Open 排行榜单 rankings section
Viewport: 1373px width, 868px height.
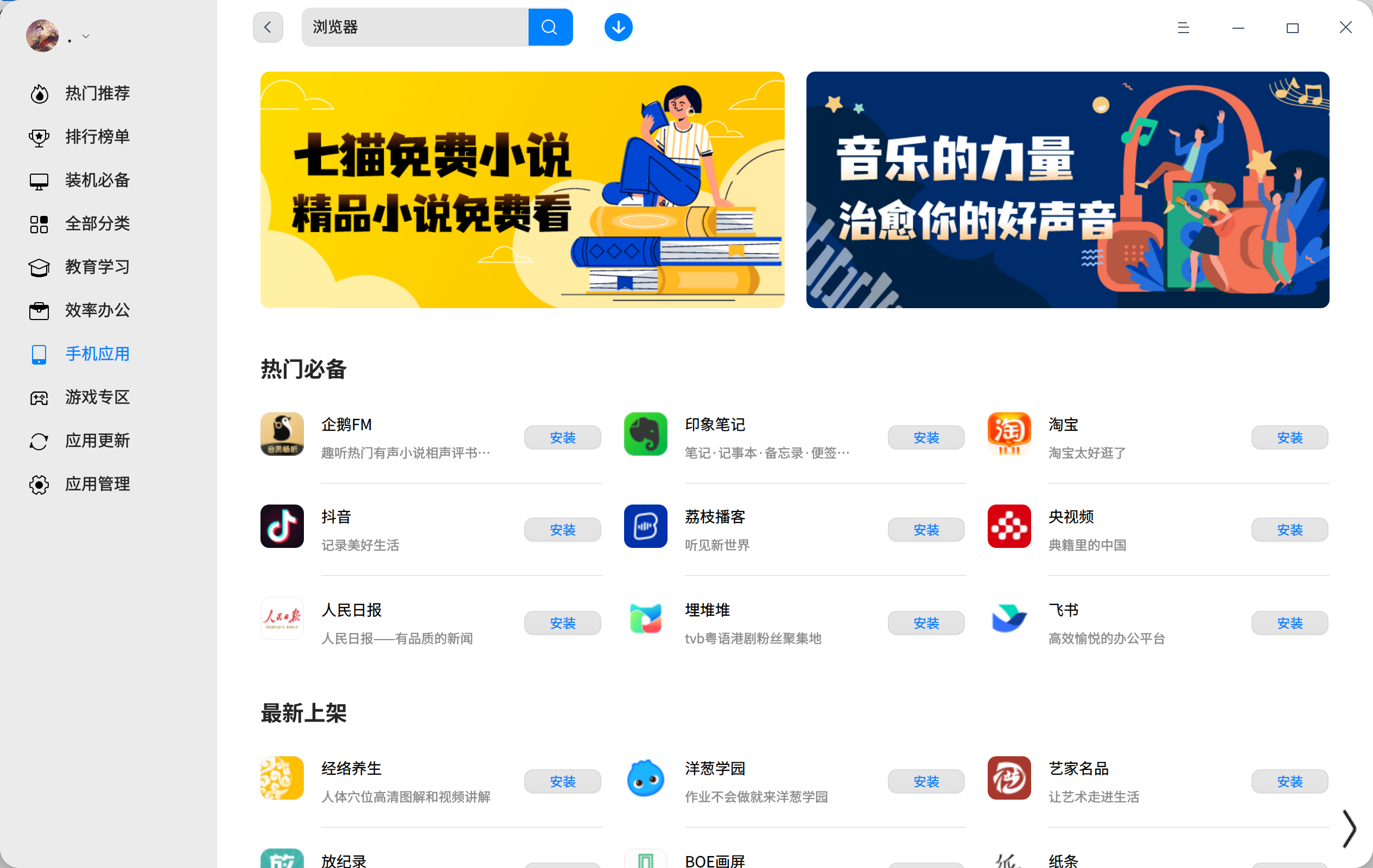97,137
